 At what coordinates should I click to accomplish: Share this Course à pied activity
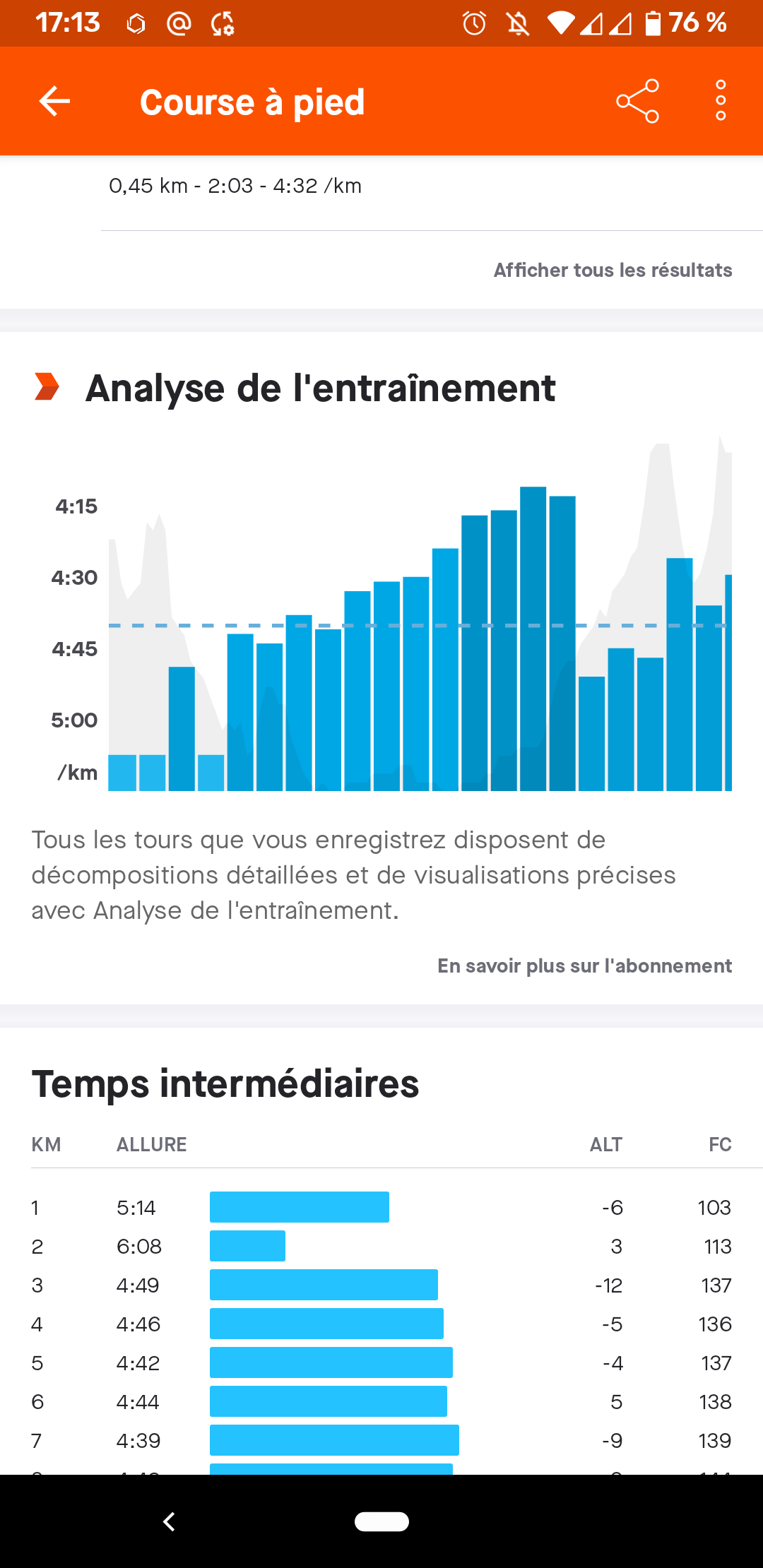638,101
